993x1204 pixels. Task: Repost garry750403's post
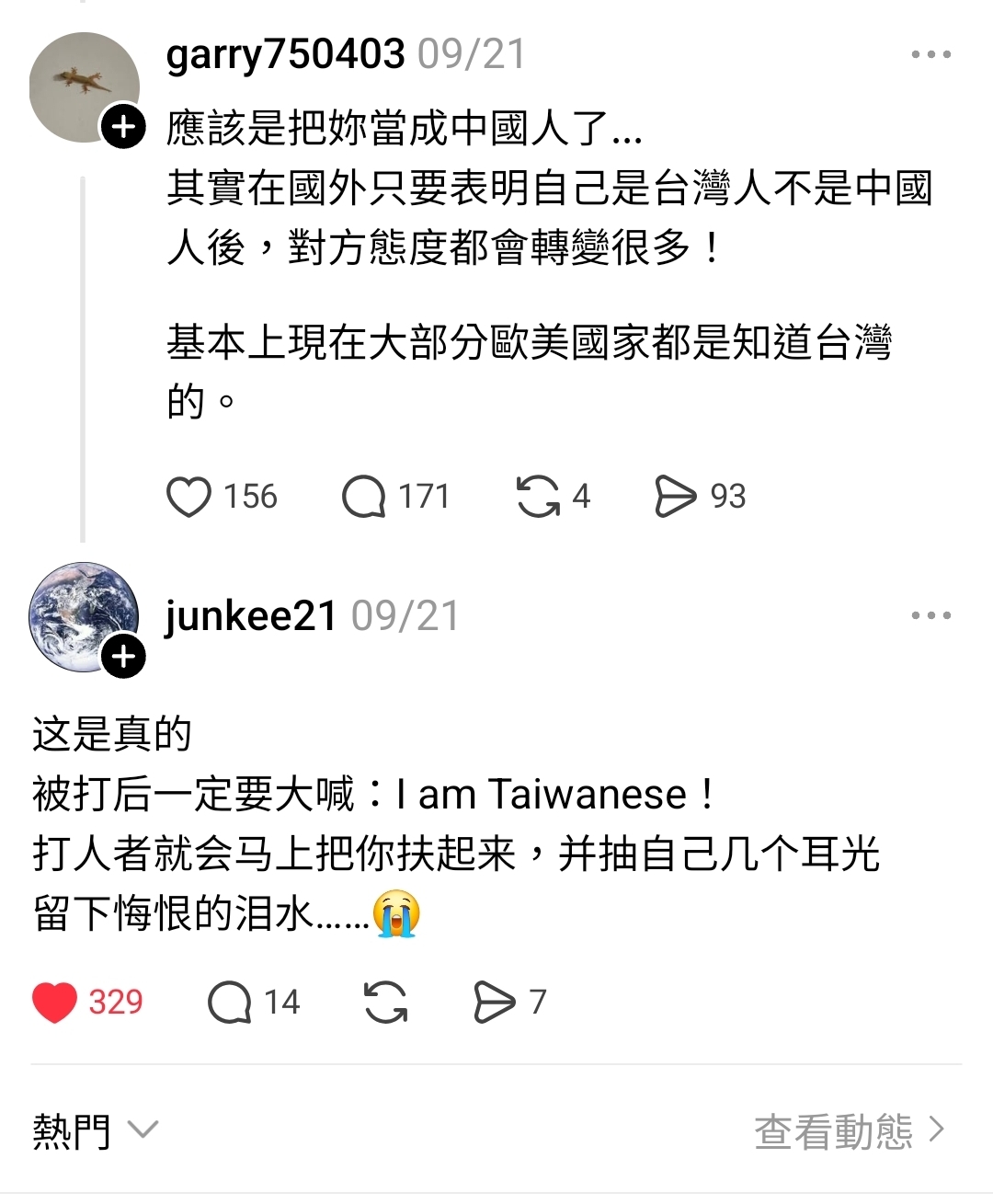pos(538,497)
